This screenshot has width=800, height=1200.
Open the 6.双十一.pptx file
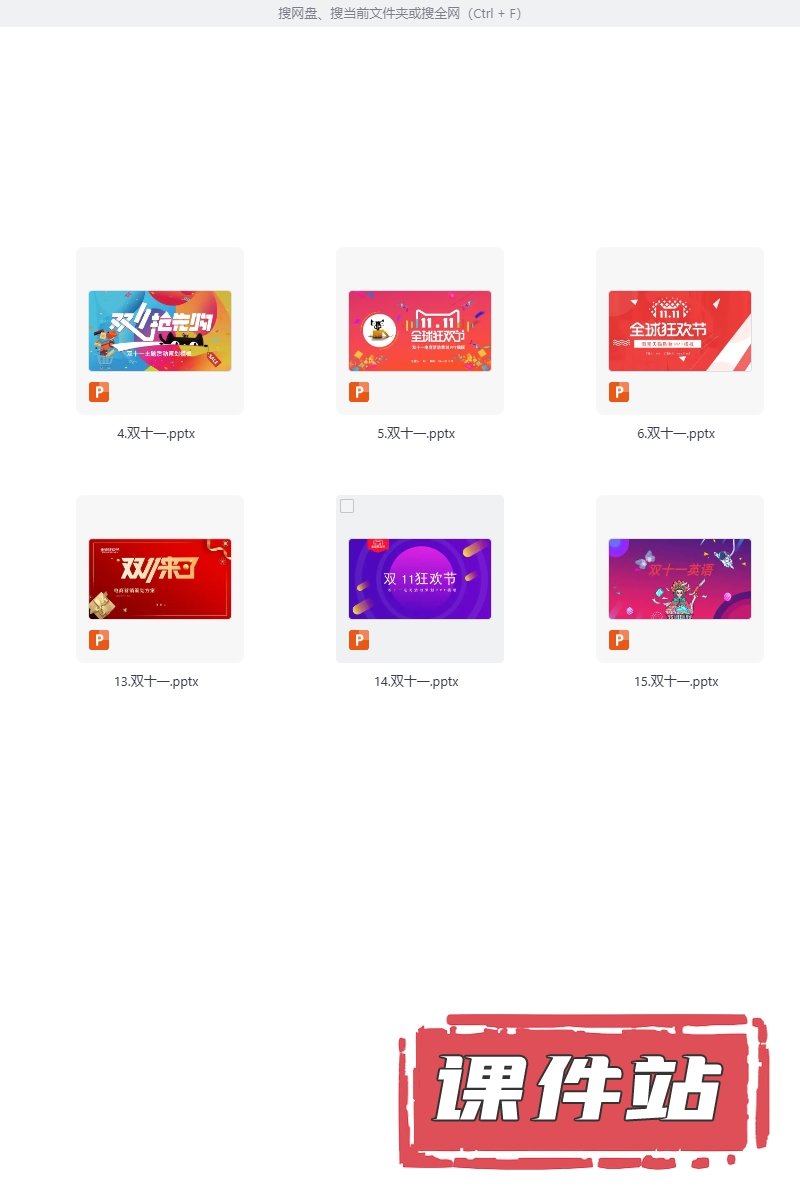[680, 331]
